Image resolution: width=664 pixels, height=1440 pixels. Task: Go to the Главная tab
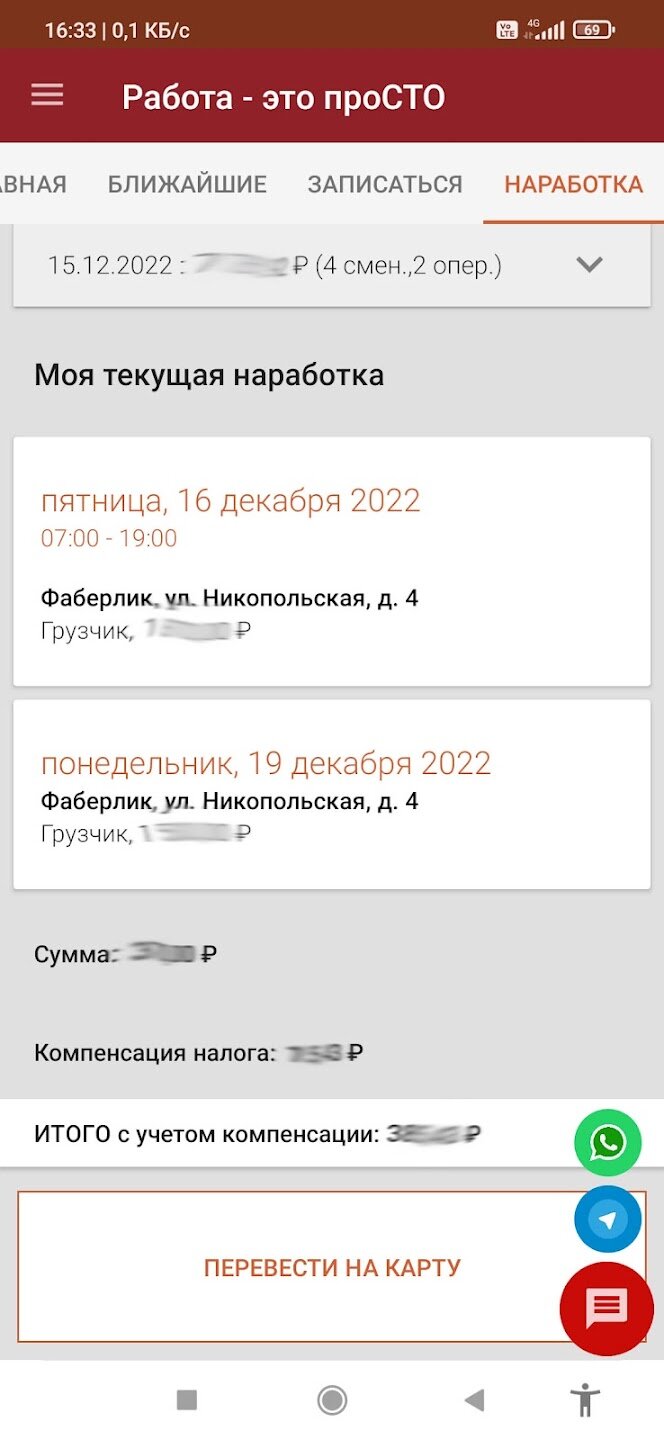pyautogui.click(x=32, y=185)
